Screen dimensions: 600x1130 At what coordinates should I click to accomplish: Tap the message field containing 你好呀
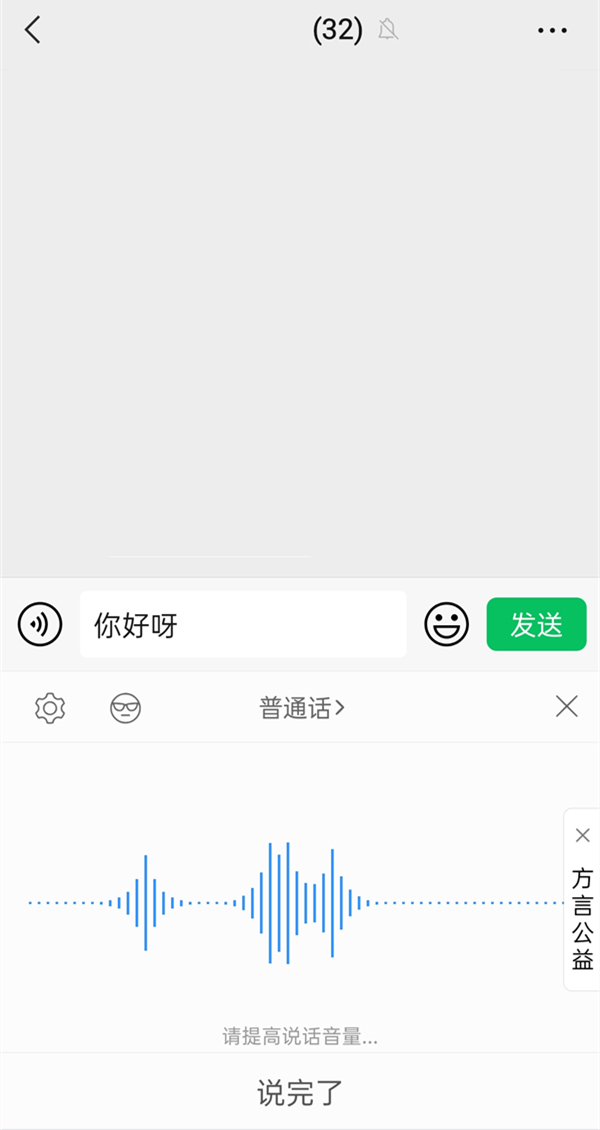click(243, 625)
